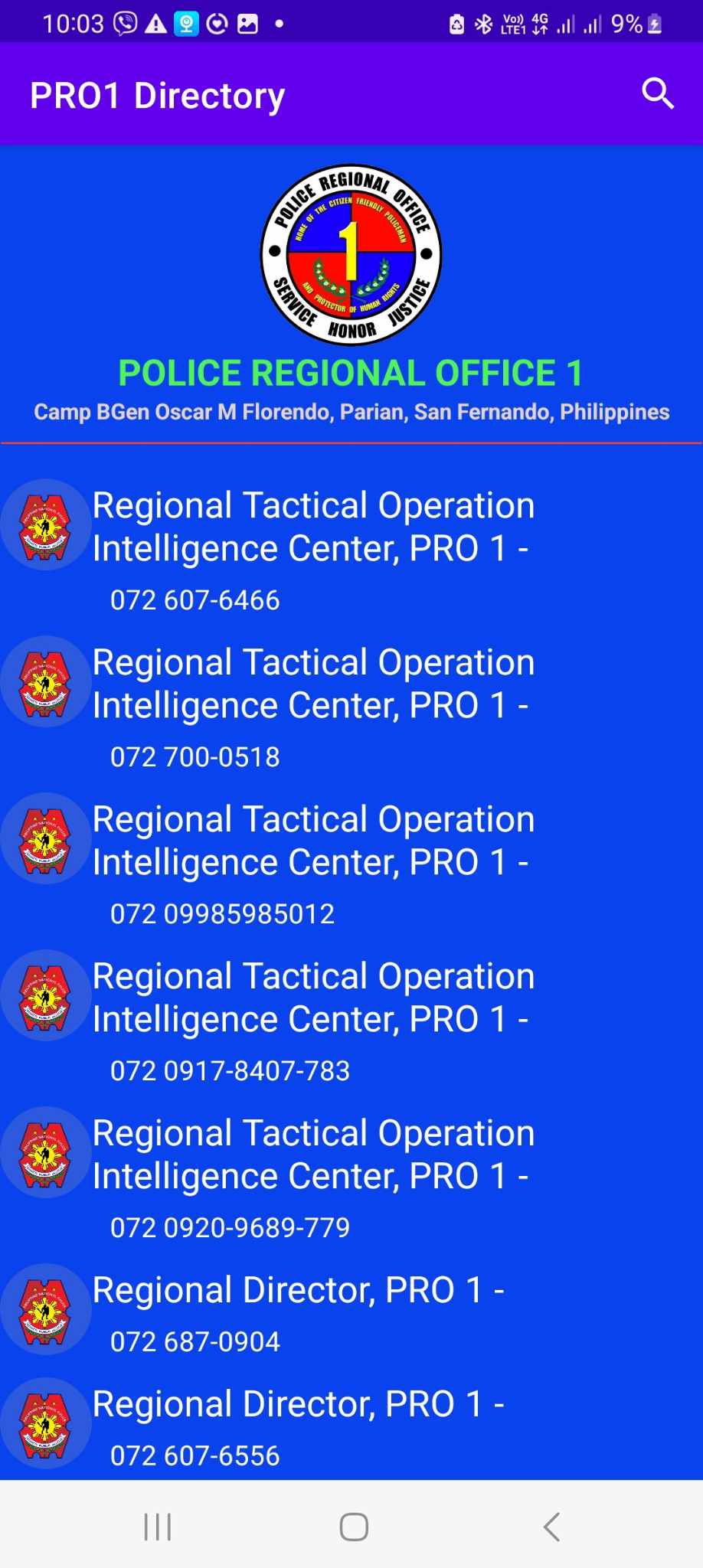Tap the badge icon next to 072 0920-9689-779
Screen dimensions: 703x1568
[45, 1151]
